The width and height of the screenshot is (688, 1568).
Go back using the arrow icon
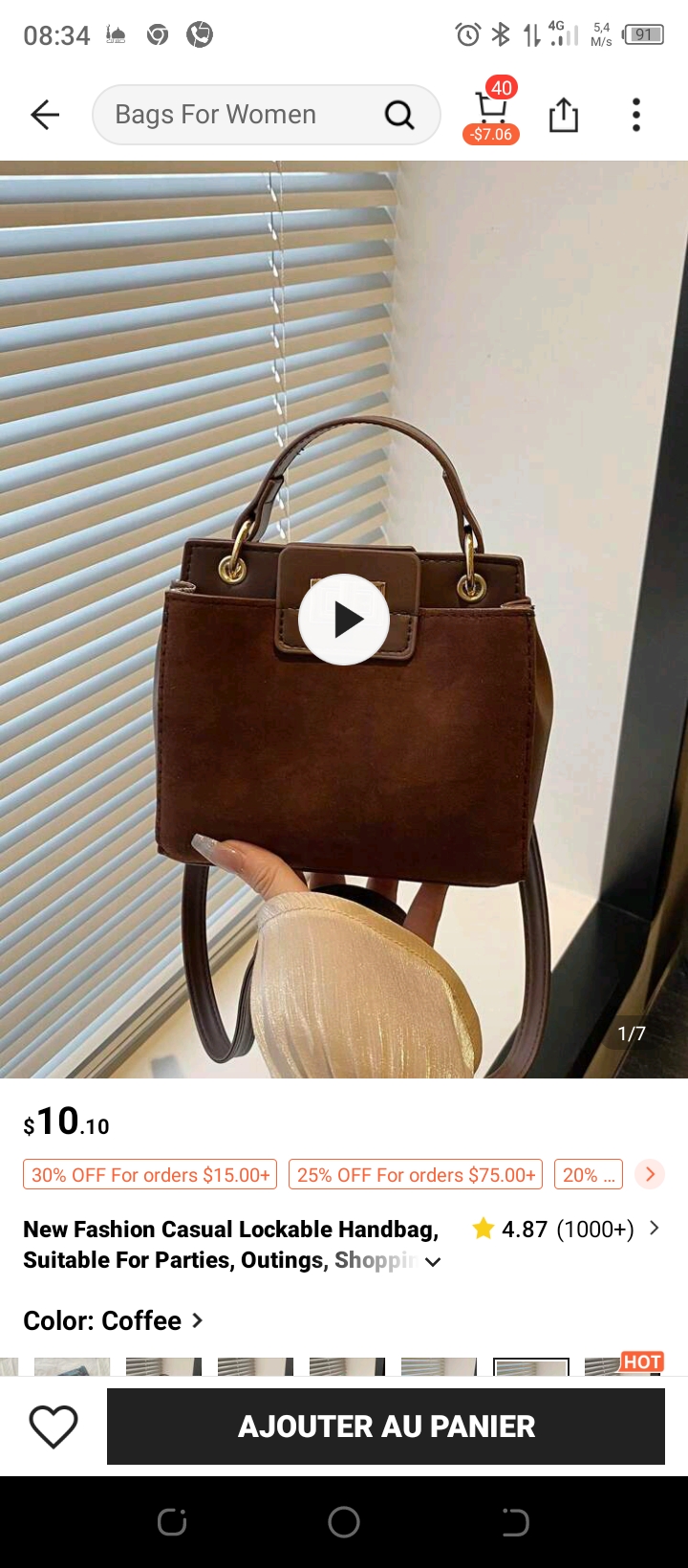pyautogui.click(x=44, y=115)
